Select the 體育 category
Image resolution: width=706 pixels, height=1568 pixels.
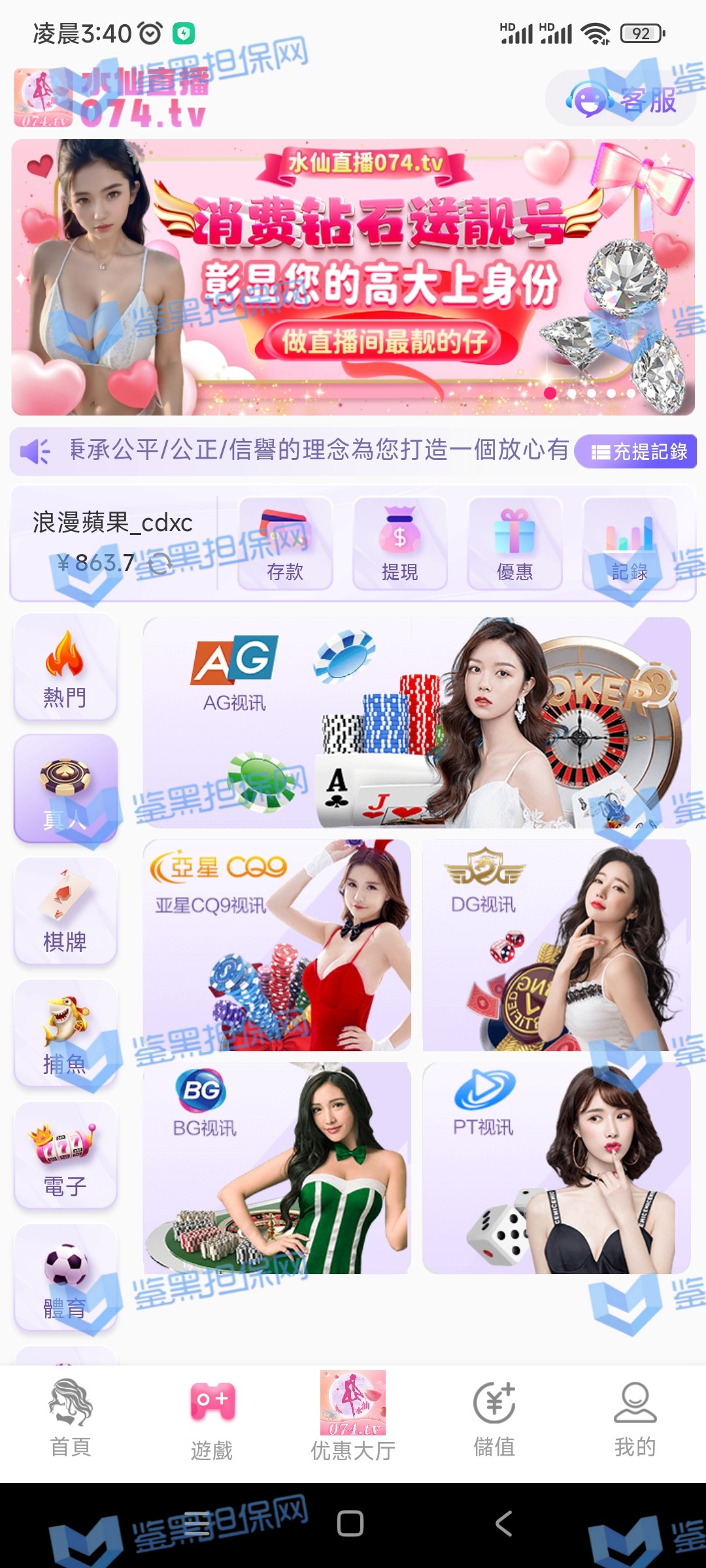point(65,1278)
